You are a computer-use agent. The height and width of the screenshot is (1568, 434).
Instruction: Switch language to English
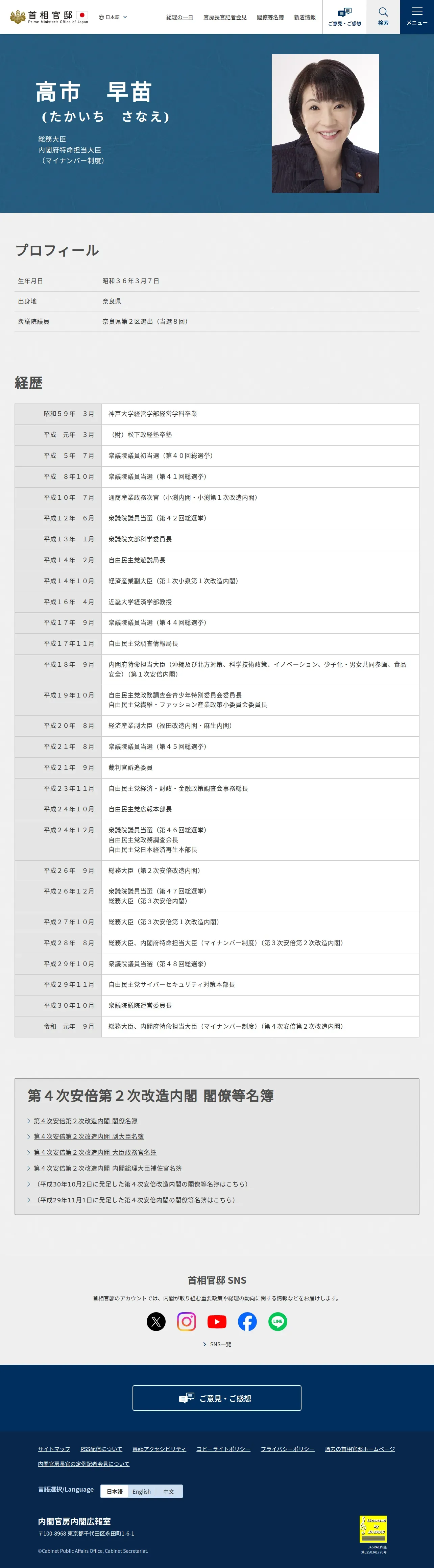141,1491
